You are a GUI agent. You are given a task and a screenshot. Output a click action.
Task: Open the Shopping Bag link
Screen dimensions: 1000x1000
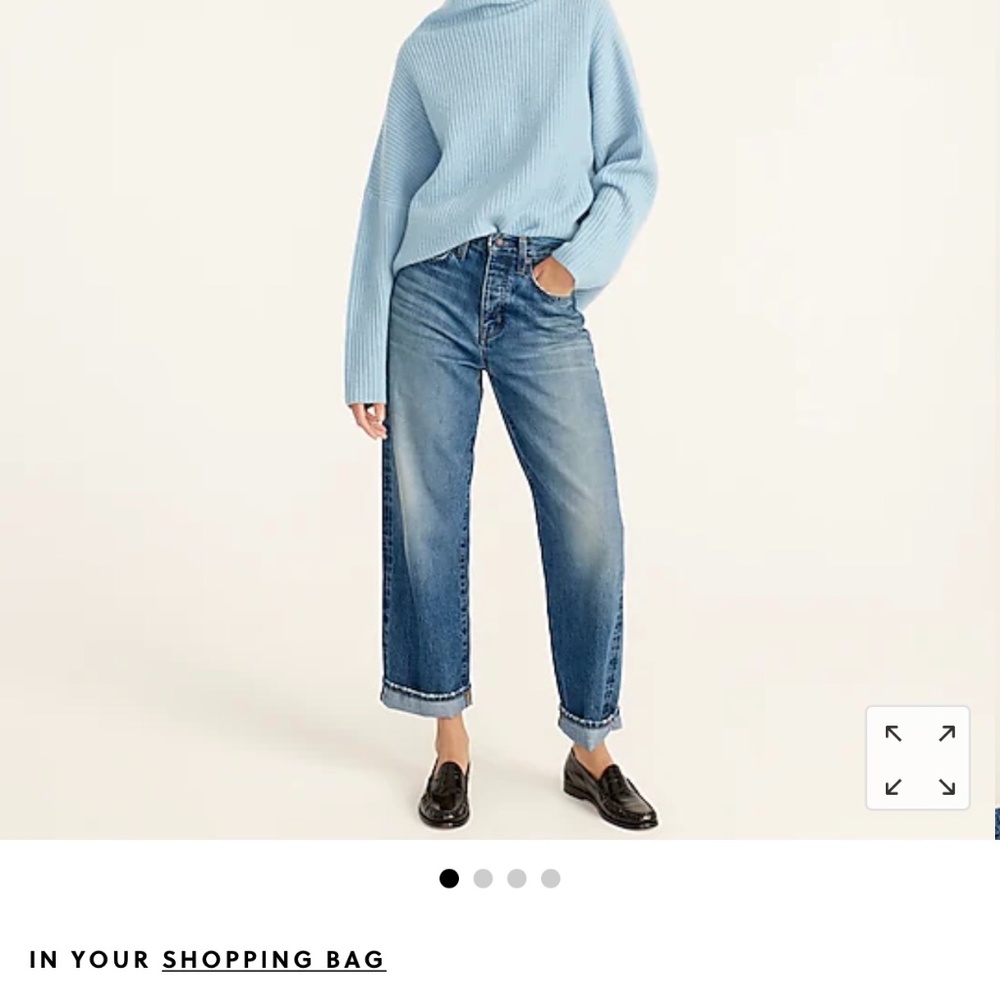273,959
